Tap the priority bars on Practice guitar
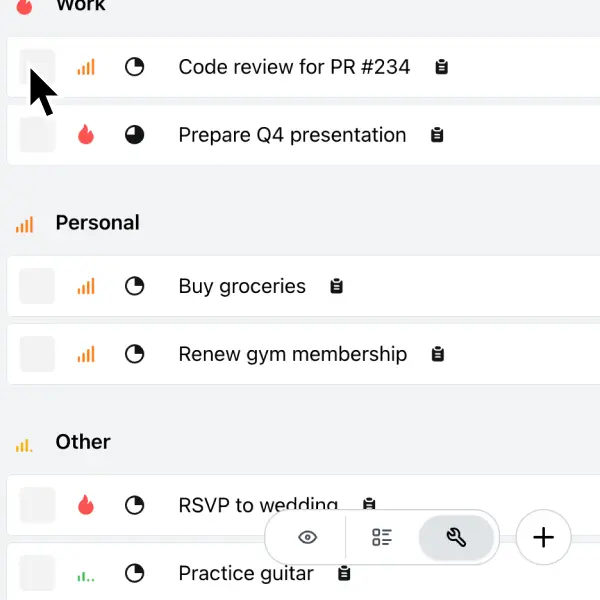600x600 pixels. tap(86, 574)
